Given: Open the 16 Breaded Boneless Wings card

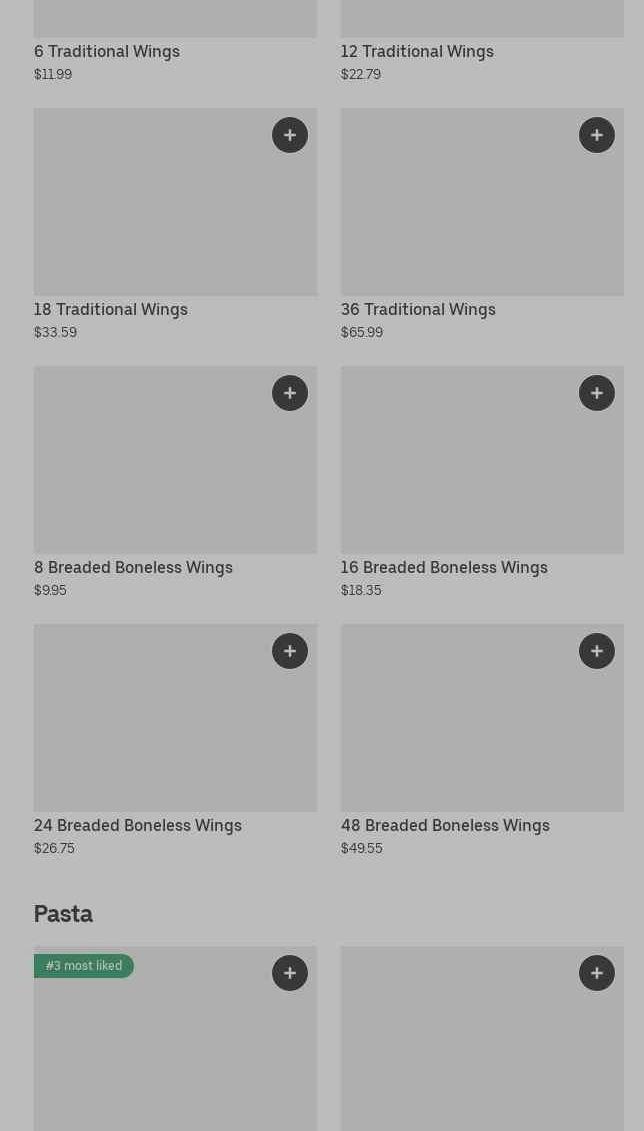Looking at the screenshot, I should 460,470.
